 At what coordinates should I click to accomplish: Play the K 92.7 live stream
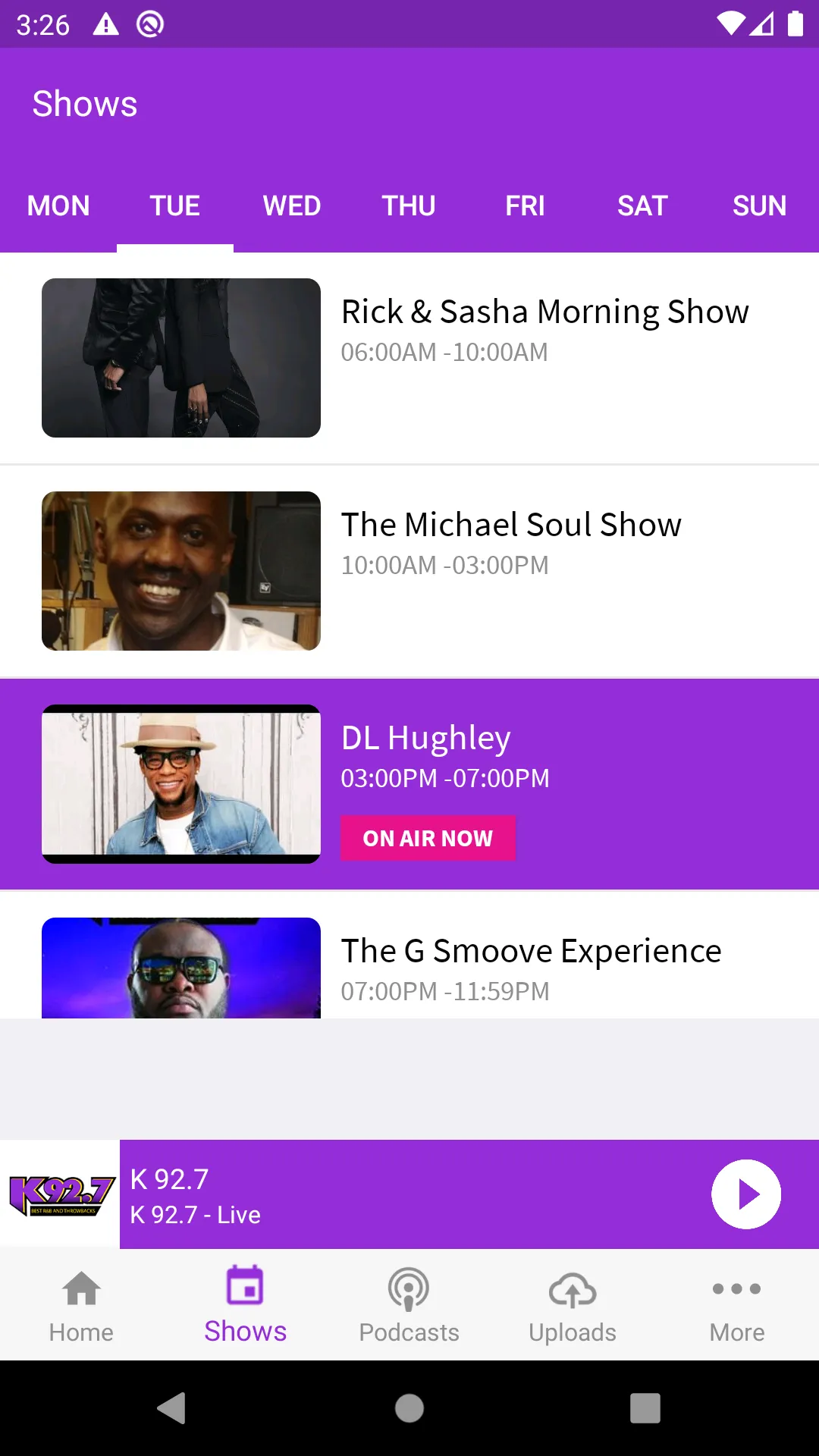[746, 1194]
